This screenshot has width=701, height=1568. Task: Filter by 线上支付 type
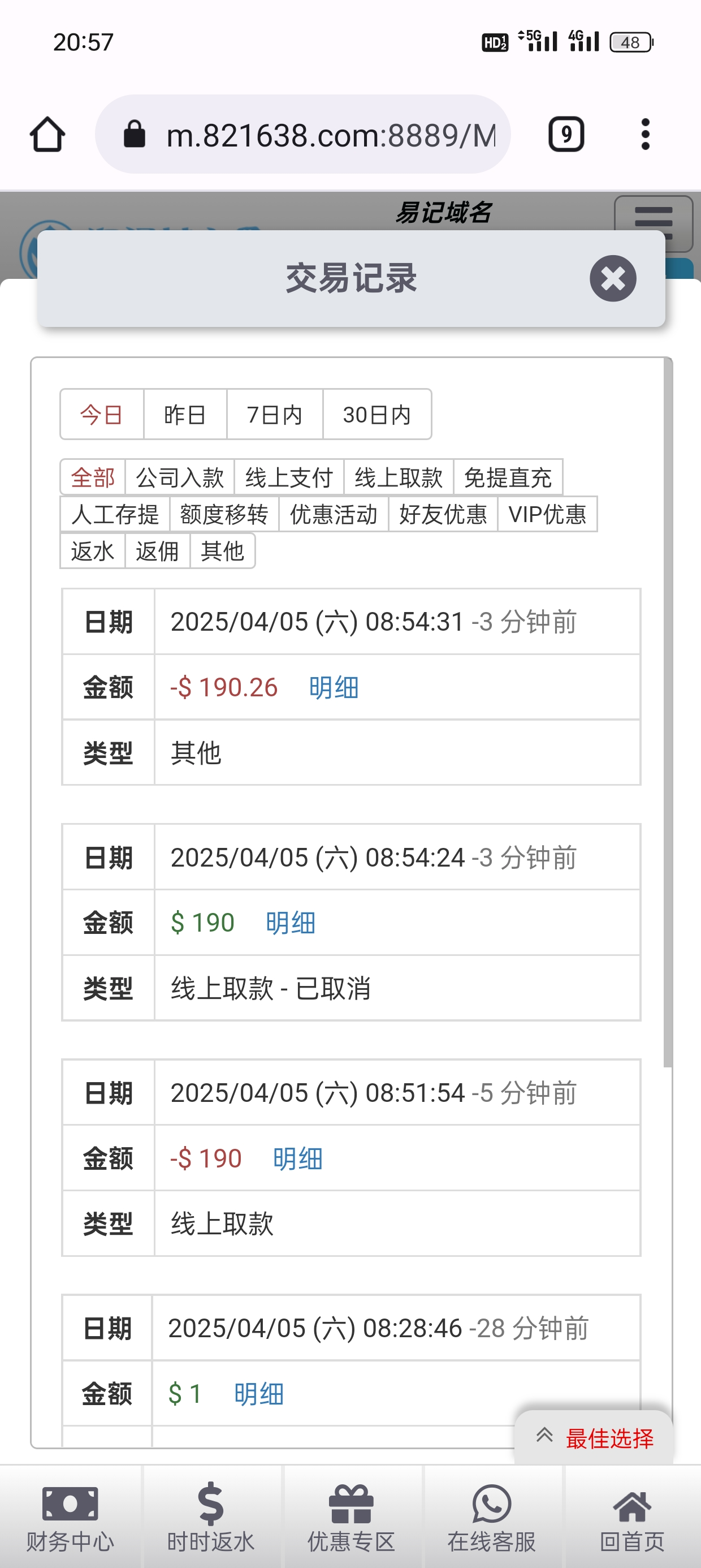[289, 477]
